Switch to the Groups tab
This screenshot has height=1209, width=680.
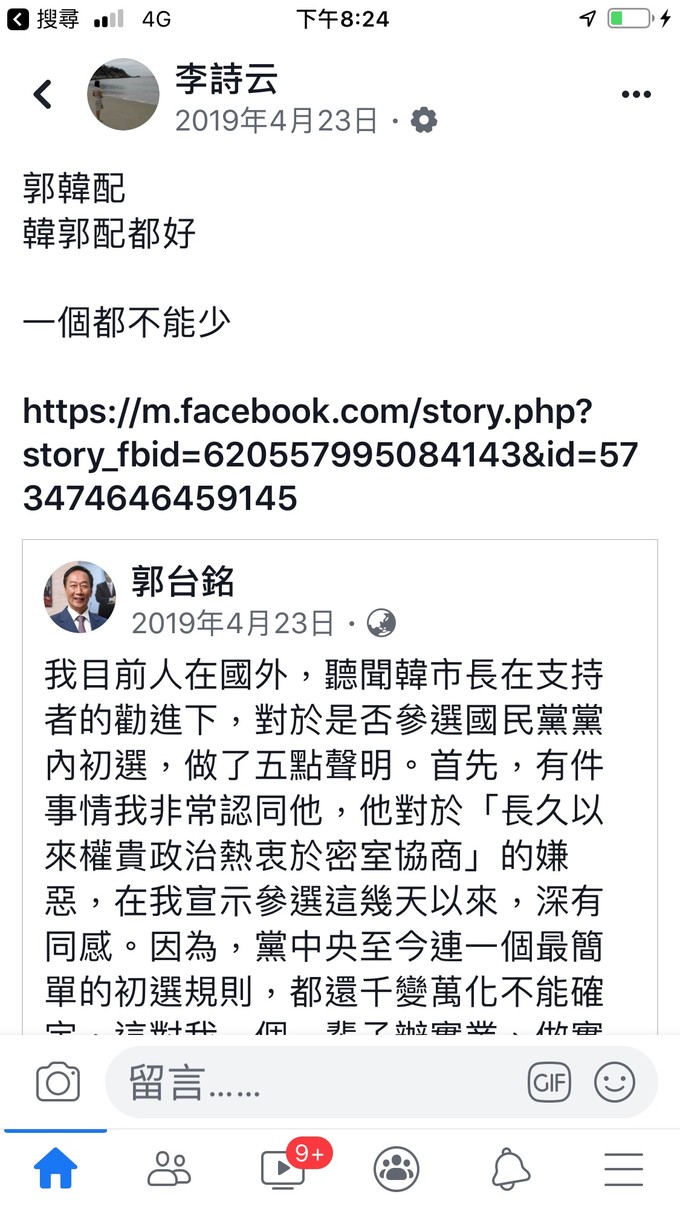pyautogui.click(x=396, y=1168)
